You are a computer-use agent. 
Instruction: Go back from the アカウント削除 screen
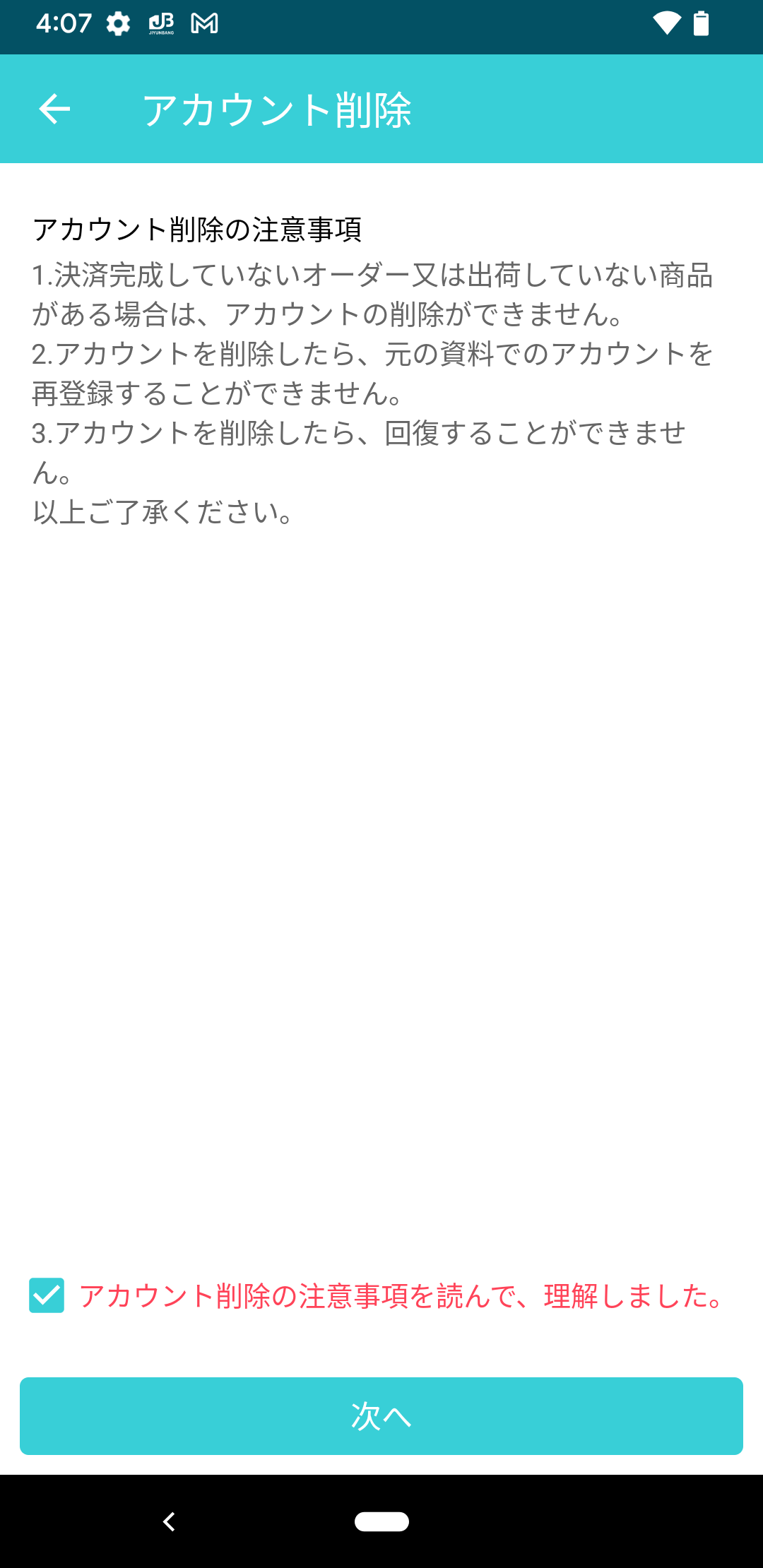[x=54, y=109]
